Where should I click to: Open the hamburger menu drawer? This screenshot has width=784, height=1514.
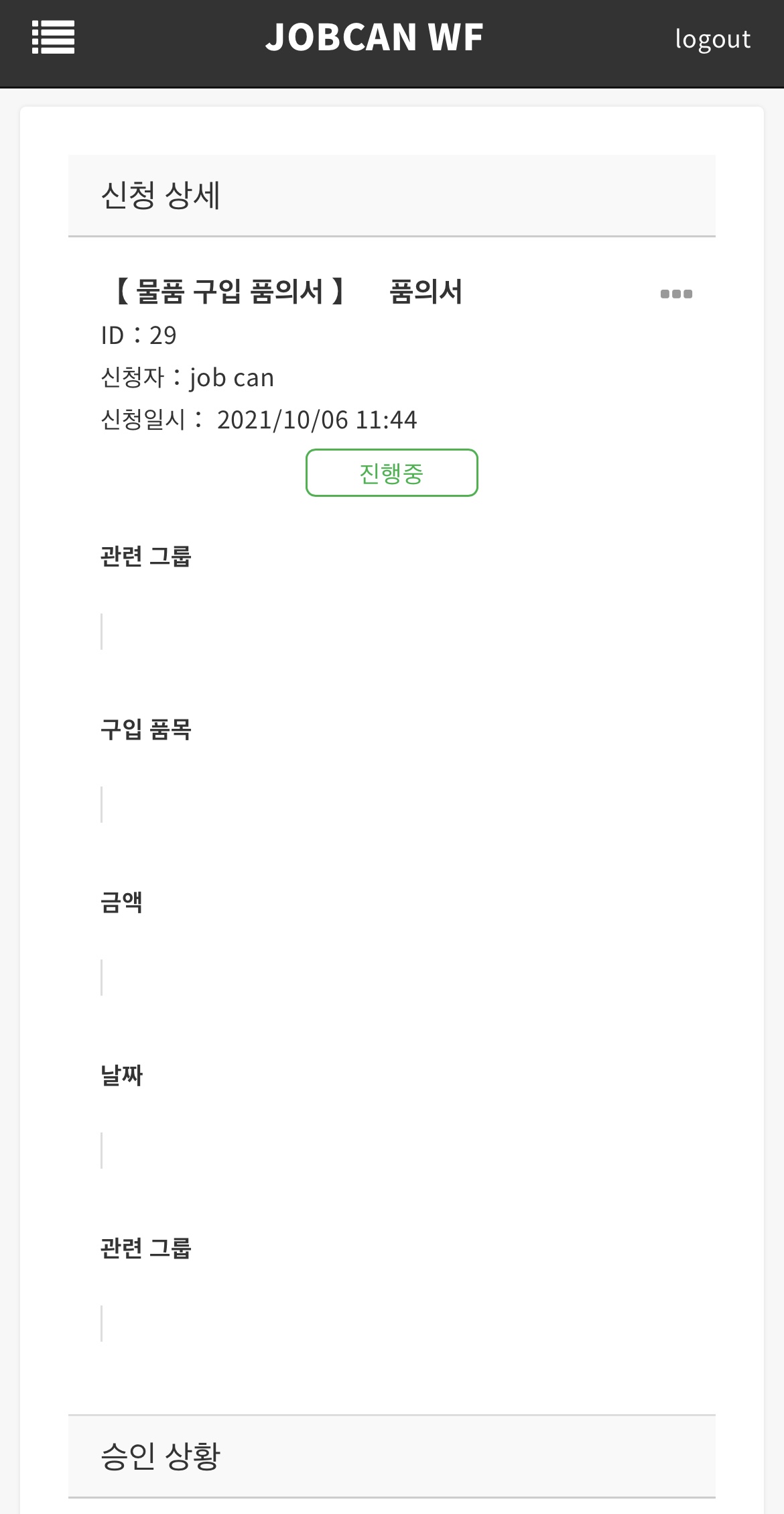pyautogui.click(x=54, y=38)
